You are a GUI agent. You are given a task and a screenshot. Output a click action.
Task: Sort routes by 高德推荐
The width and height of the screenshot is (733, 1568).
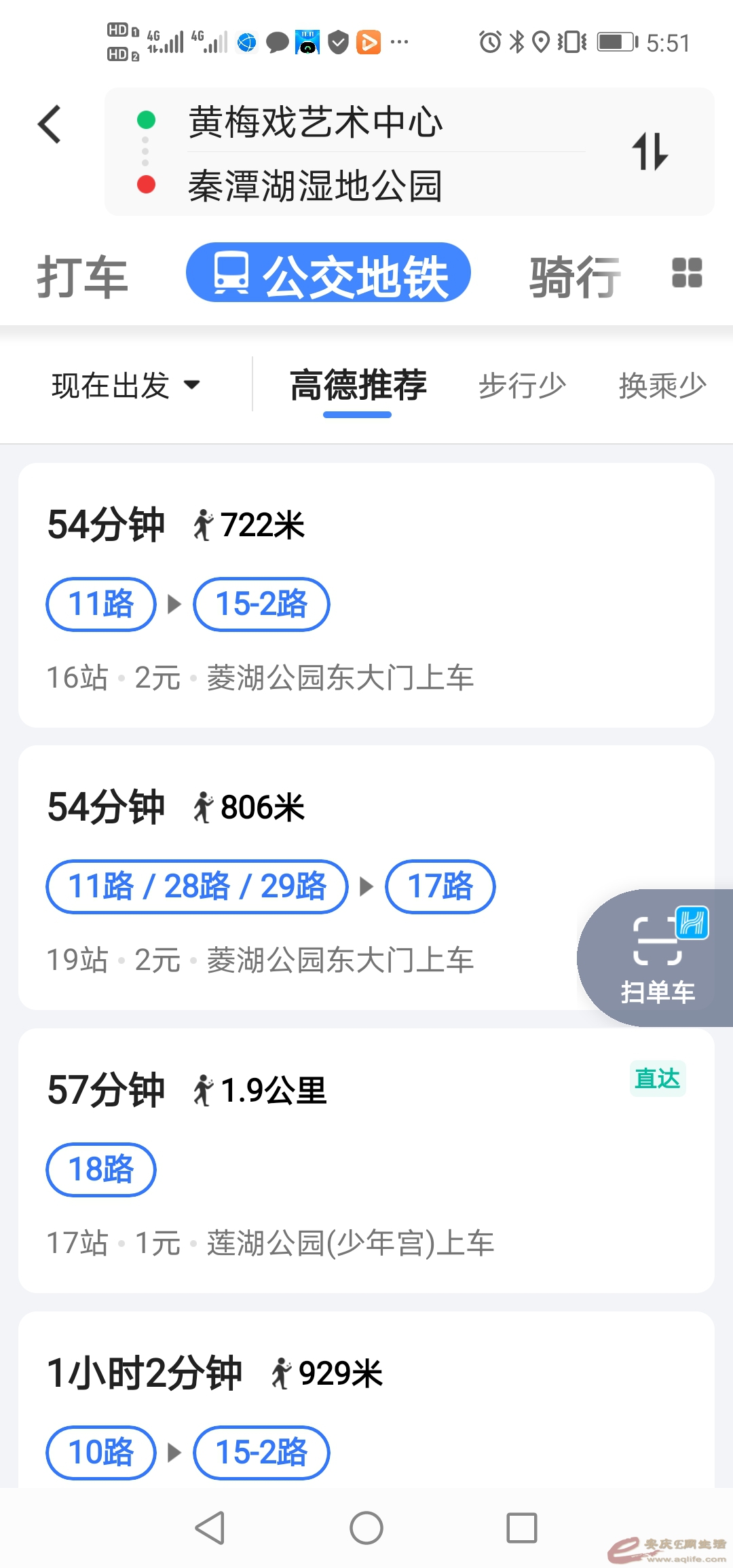pos(358,386)
